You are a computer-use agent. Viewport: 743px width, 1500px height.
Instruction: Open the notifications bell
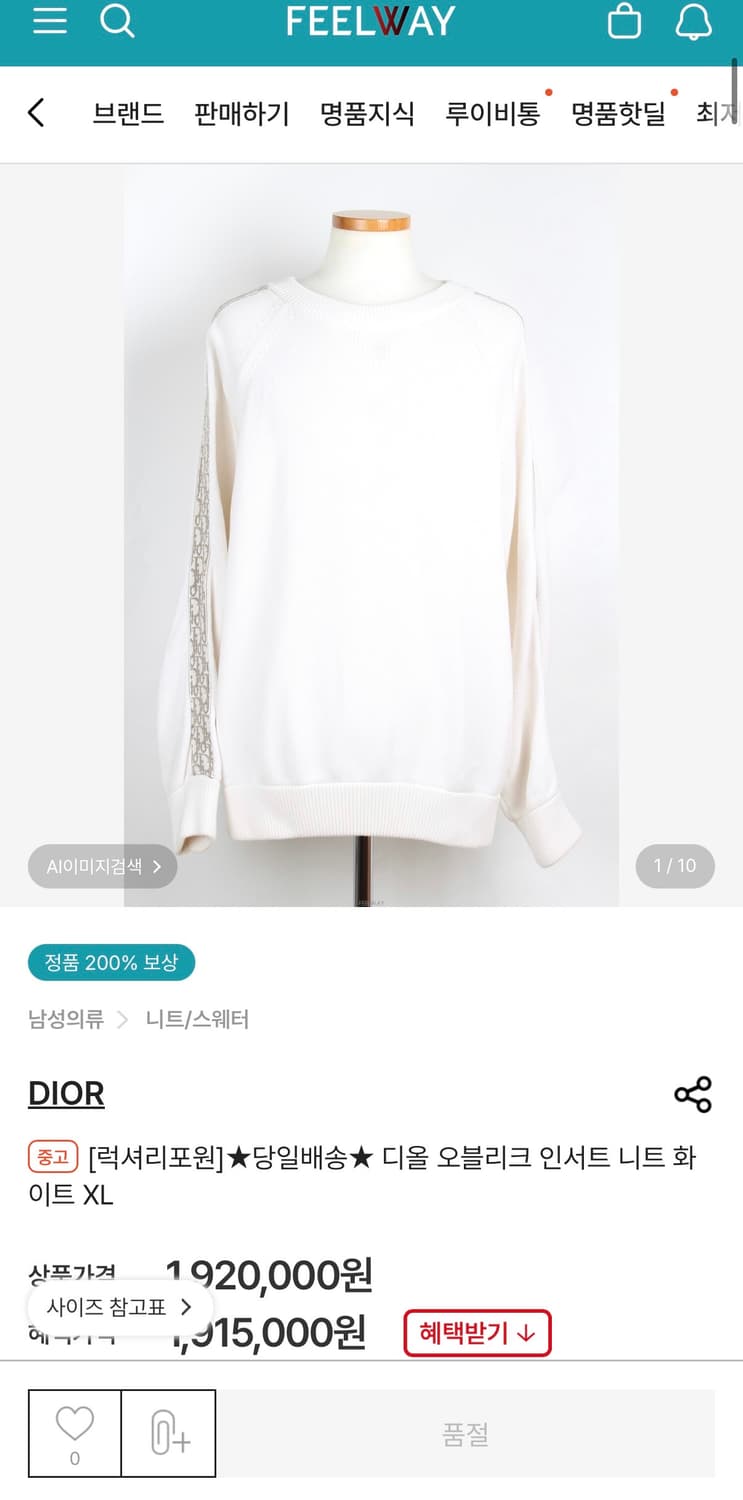point(693,21)
